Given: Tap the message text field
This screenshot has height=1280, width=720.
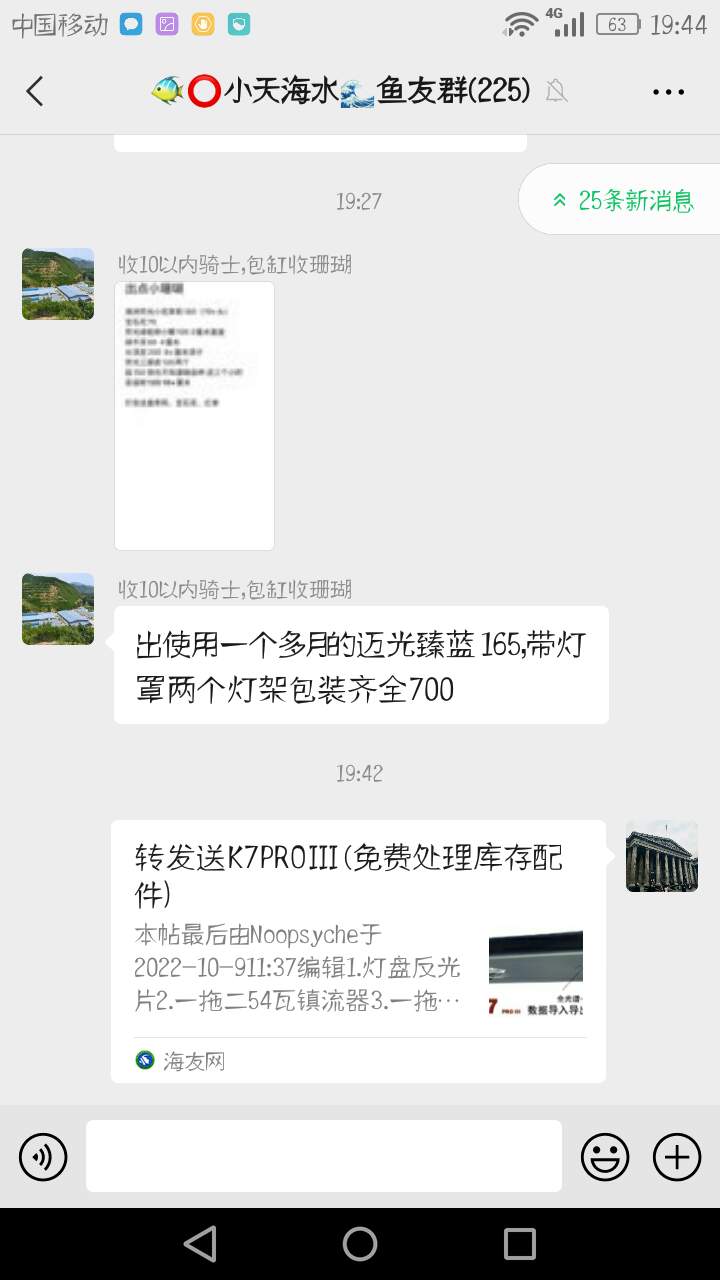Looking at the screenshot, I should (x=323, y=1156).
